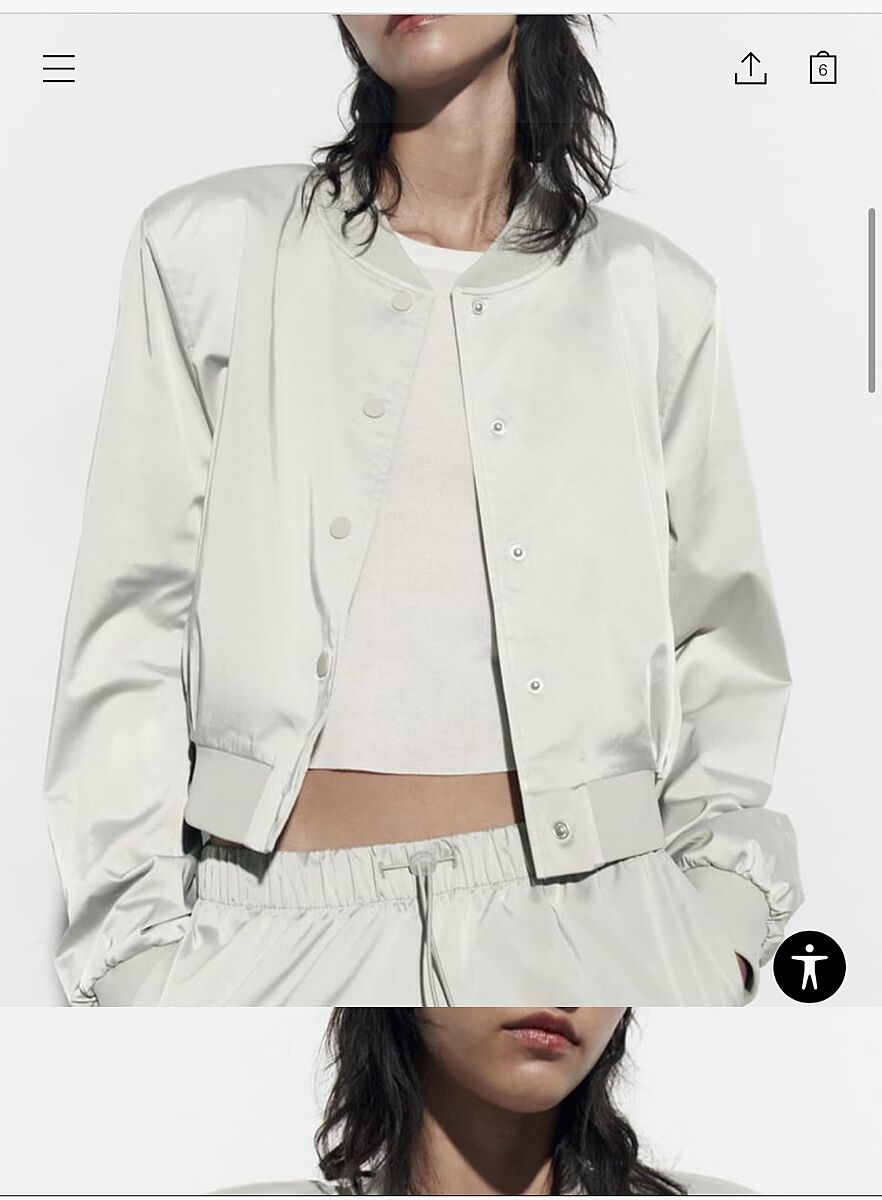882x1200 pixels.
Task: Open the hamburger menu
Action: pyautogui.click(x=59, y=68)
